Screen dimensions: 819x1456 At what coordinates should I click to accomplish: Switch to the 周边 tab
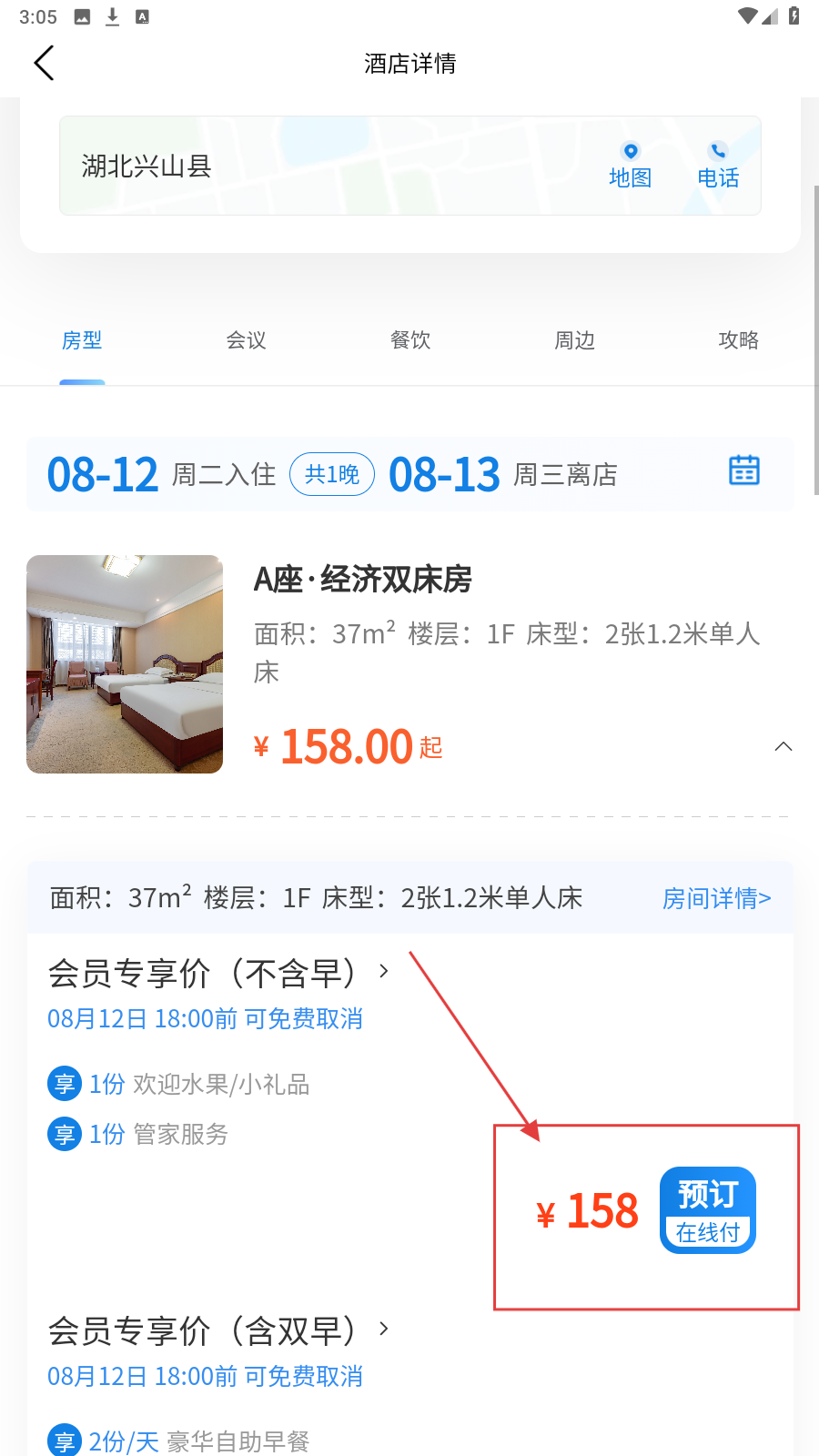pyautogui.click(x=574, y=340)
